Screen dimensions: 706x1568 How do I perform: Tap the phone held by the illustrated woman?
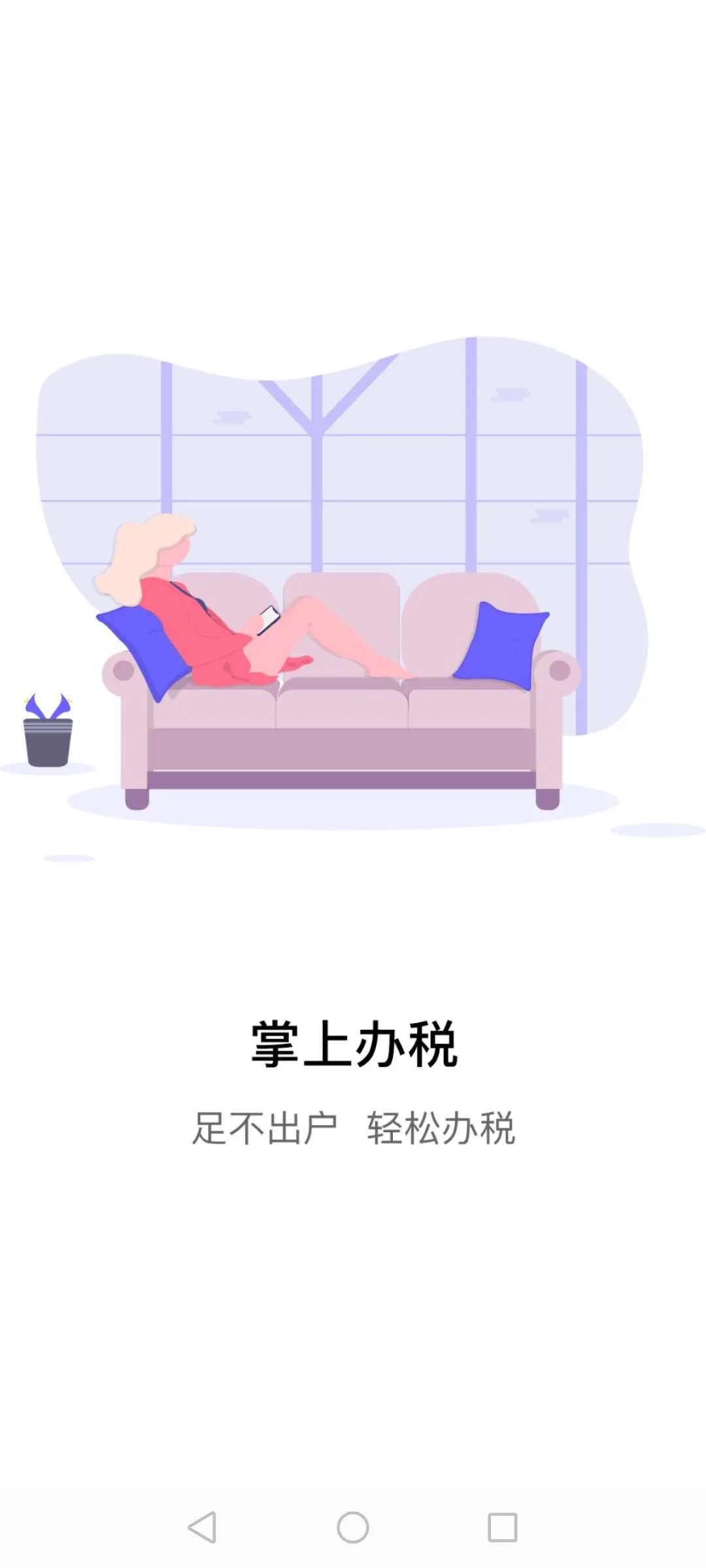[267, 621]
